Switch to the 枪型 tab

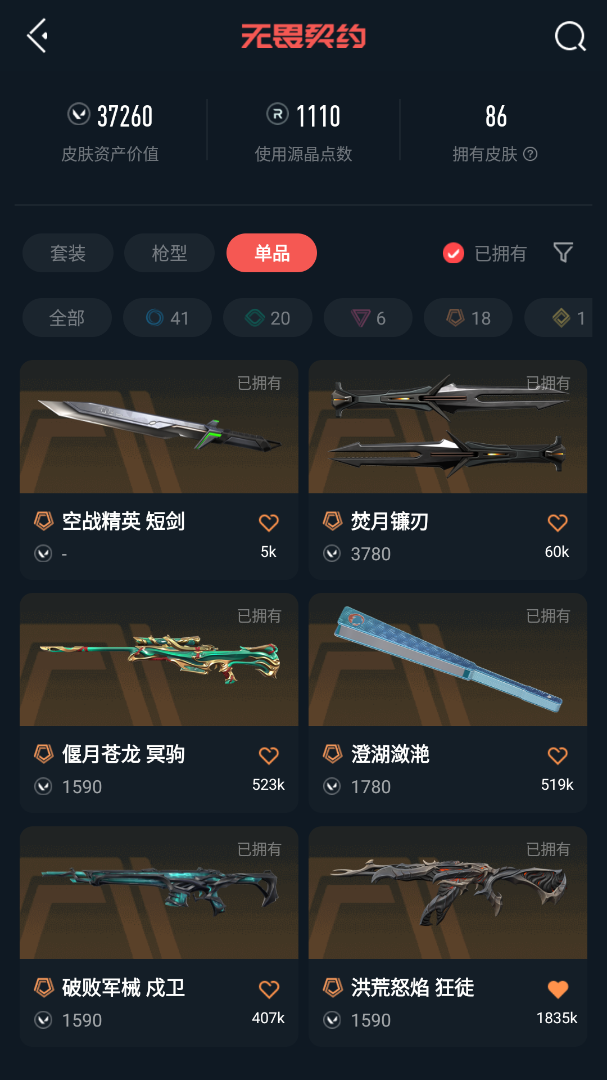click(169, 253)
